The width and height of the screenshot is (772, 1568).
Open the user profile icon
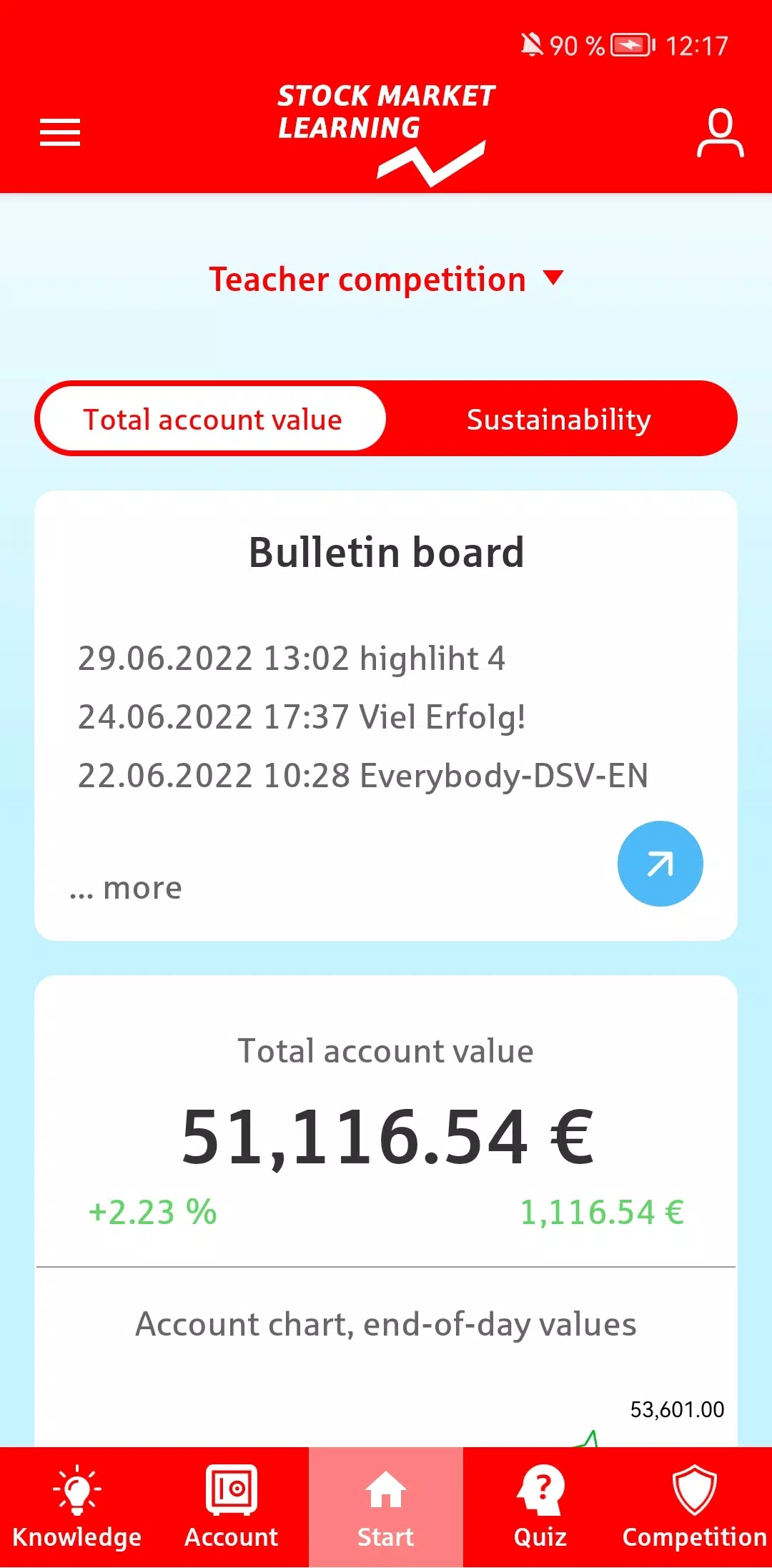pyautogui.click(x=720, y=133)
